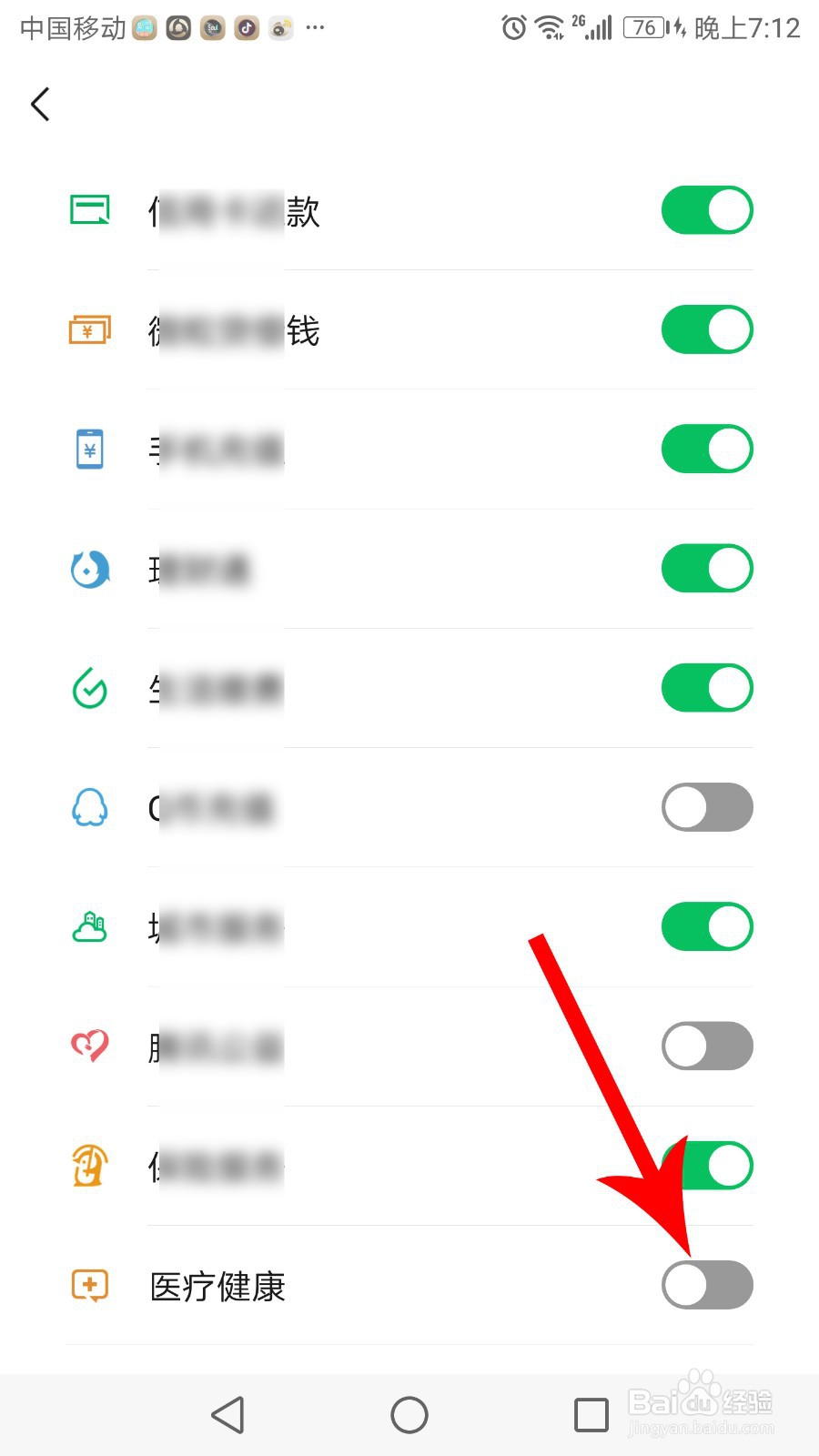Screen dimensions: 819x1456
Task: Click the red heart charity icon
Action: (88, 1046)
